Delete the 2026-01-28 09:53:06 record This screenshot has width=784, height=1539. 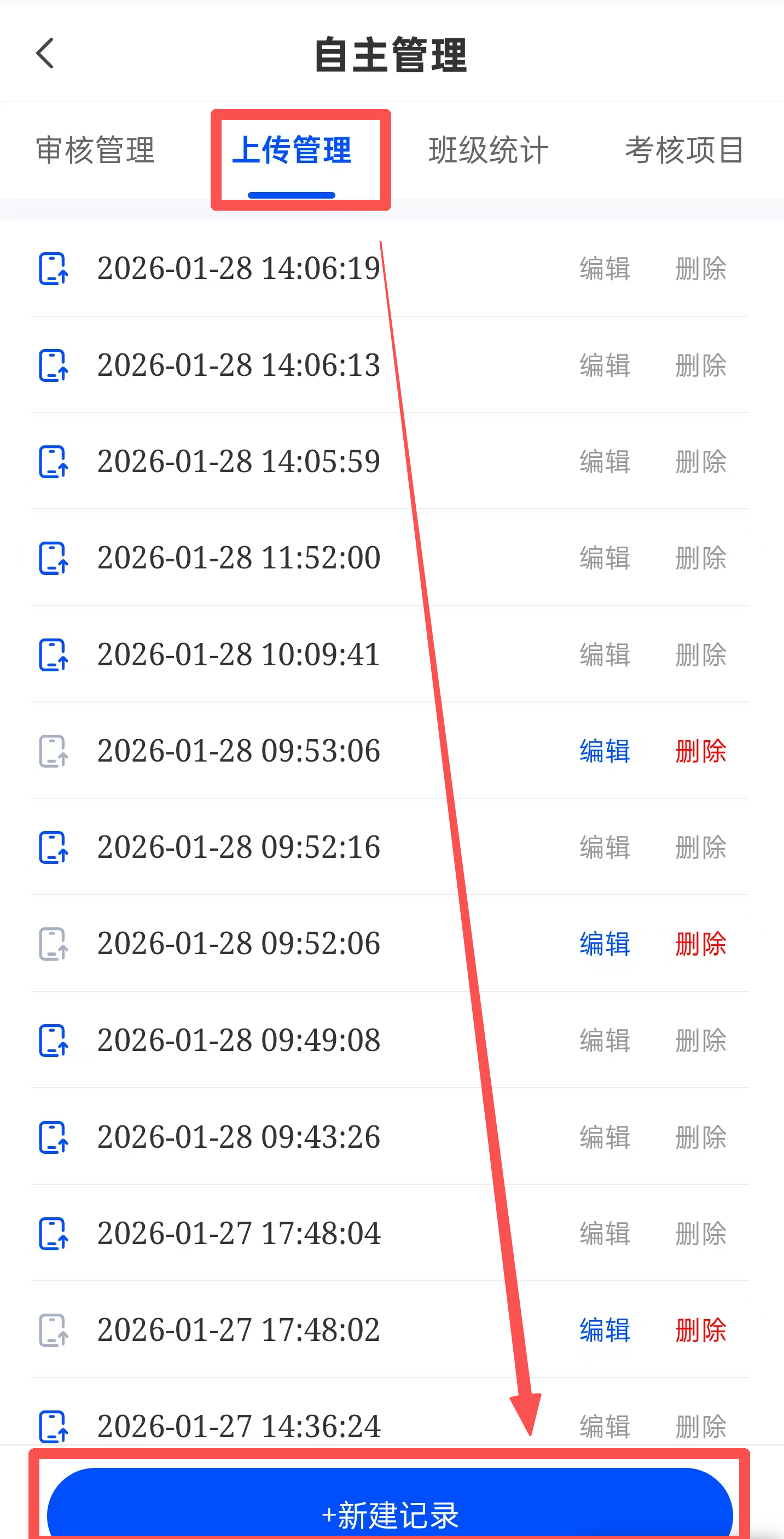pos(700,751)
